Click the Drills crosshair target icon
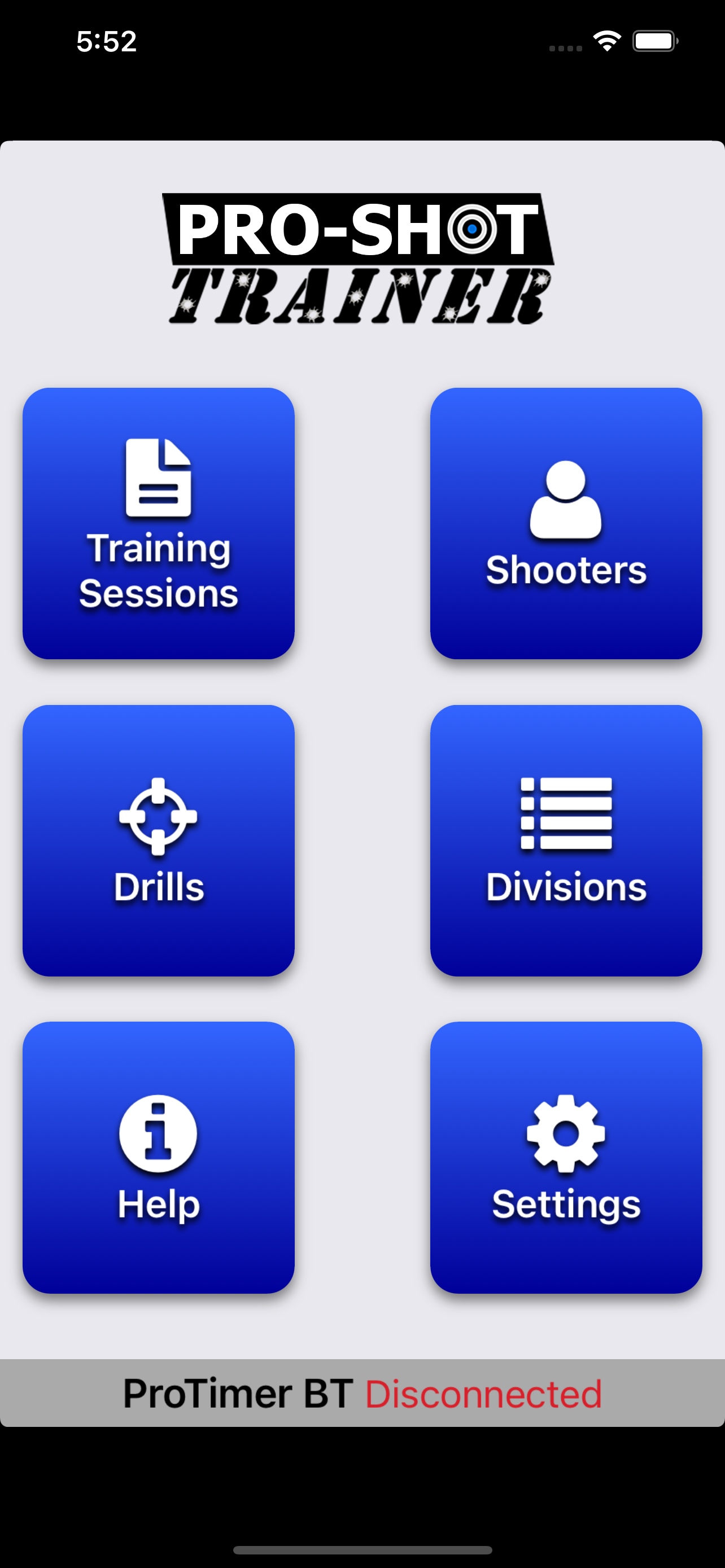This screenshot has height=1568, width=725. [158, 817]
